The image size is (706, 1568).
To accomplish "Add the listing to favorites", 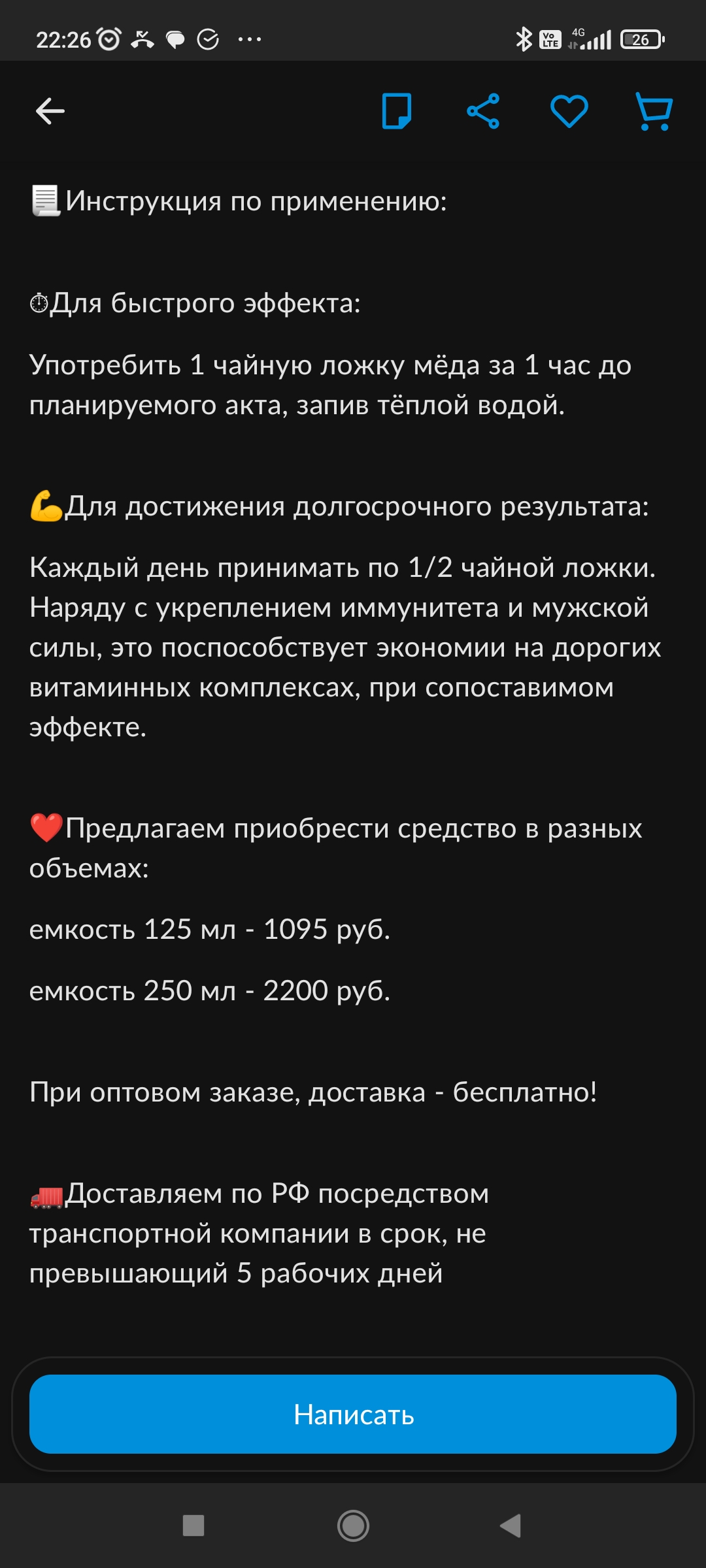I will [x=569, y=111].
